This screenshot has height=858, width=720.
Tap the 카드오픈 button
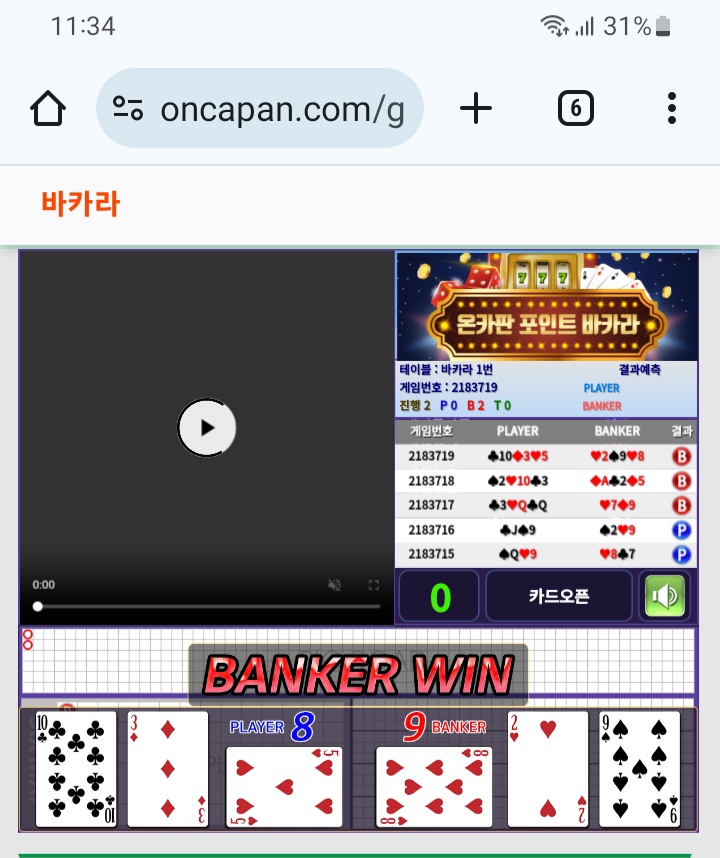point(559,597)
